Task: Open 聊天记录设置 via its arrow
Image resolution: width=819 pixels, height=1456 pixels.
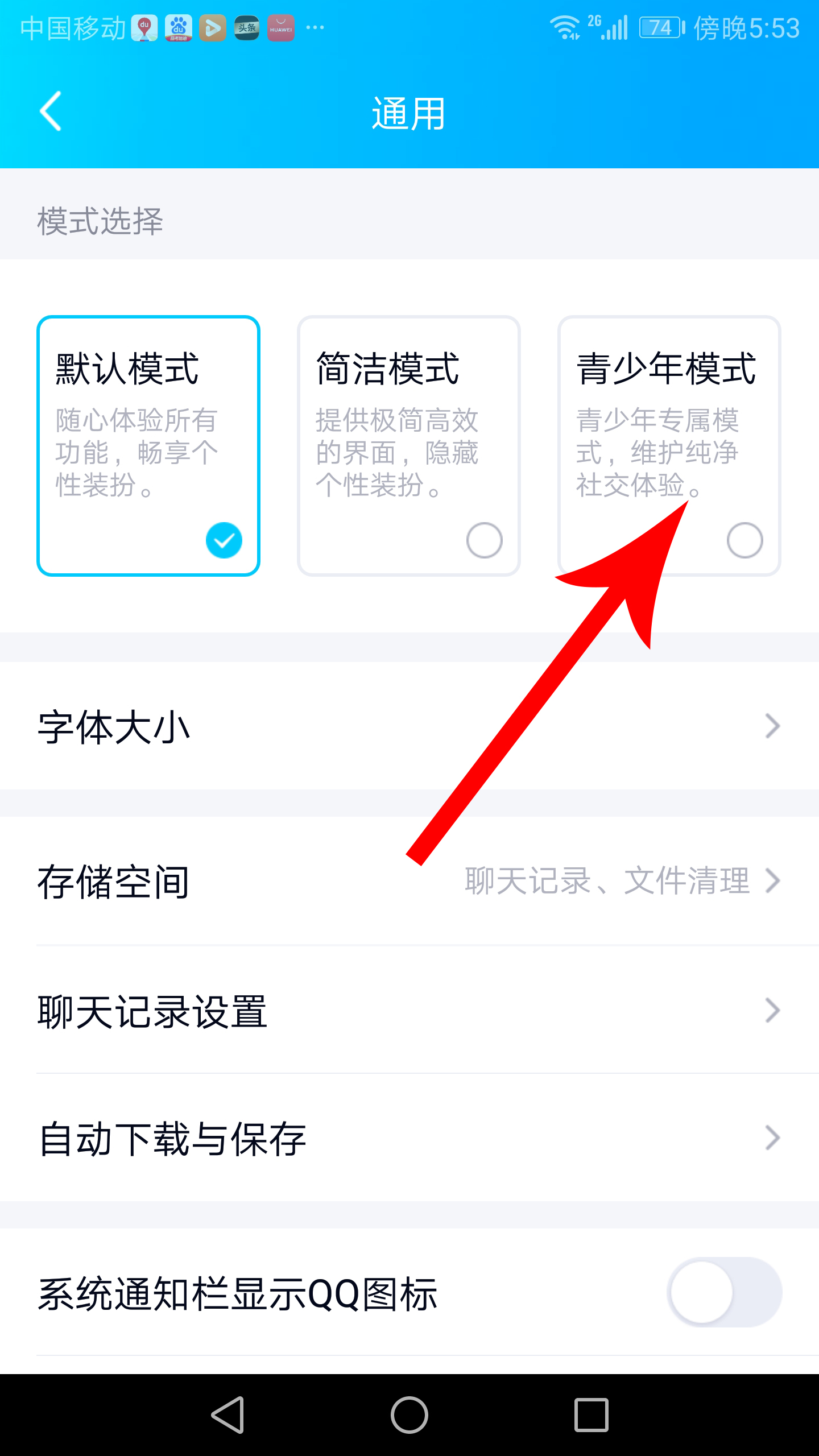Action: 772,1011
